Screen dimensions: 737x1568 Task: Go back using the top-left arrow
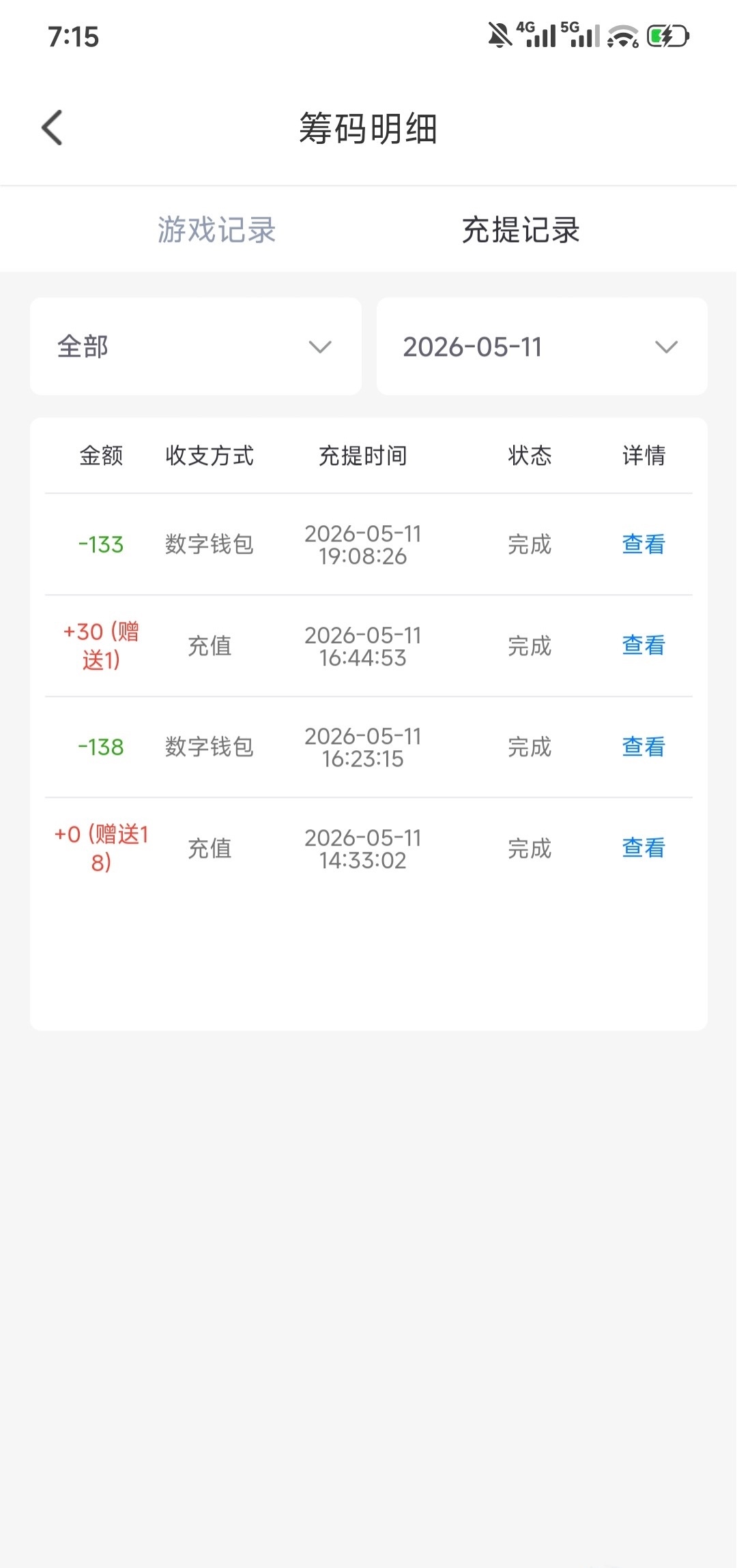pyautogui.click(x=53, y=128)
